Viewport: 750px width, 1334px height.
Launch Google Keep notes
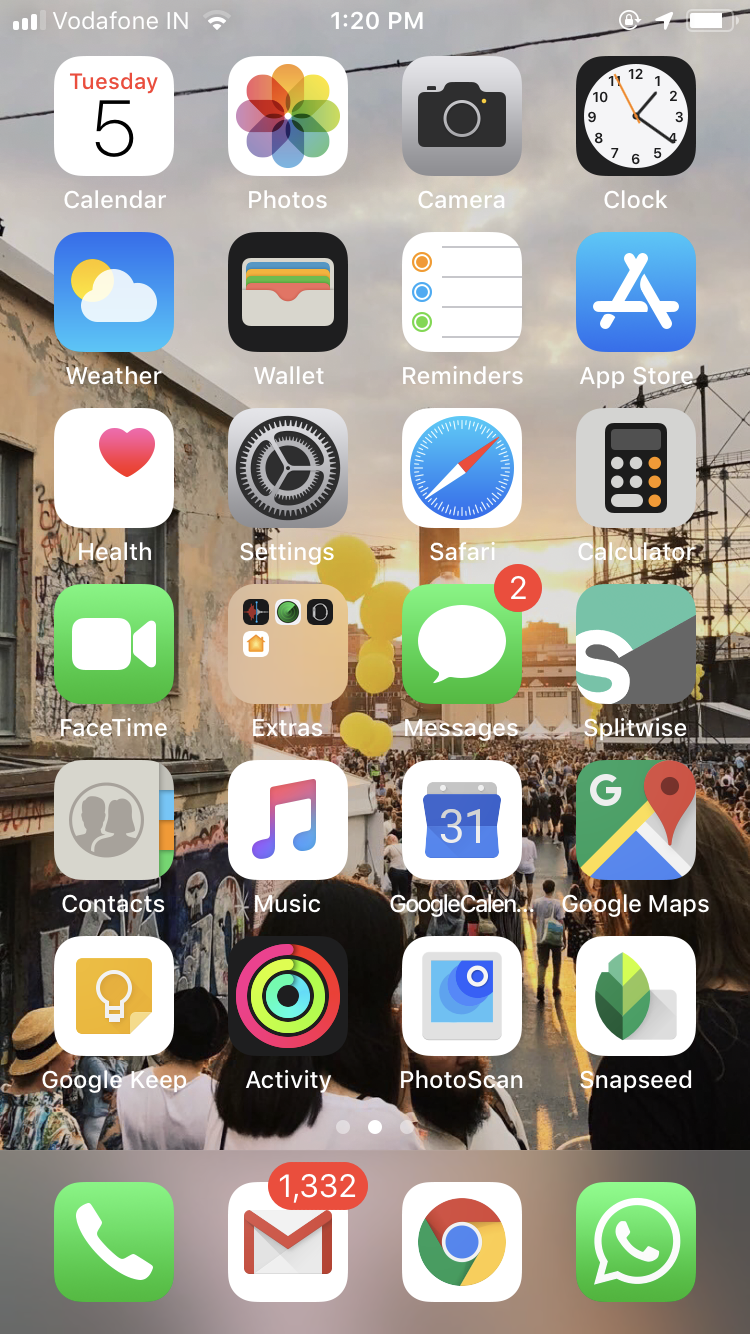114,996
